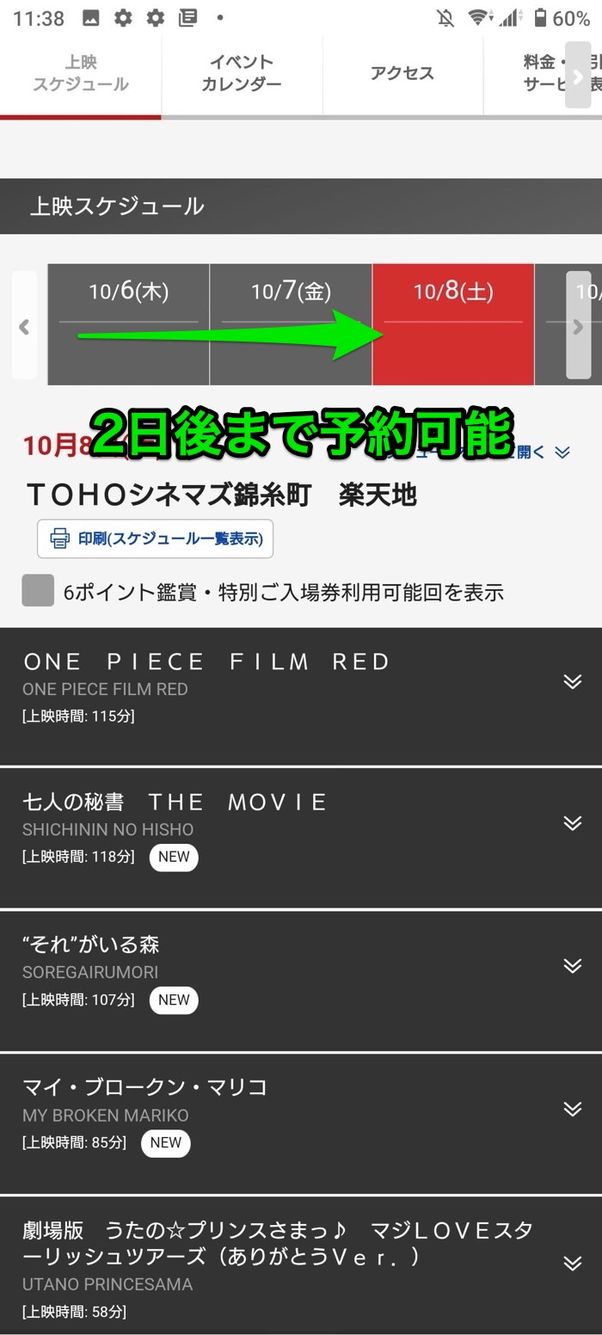Expand 七人の秘書 THE MOVIE showtimes
Viewport: 602px width, 1335px height.
[572, 824]
